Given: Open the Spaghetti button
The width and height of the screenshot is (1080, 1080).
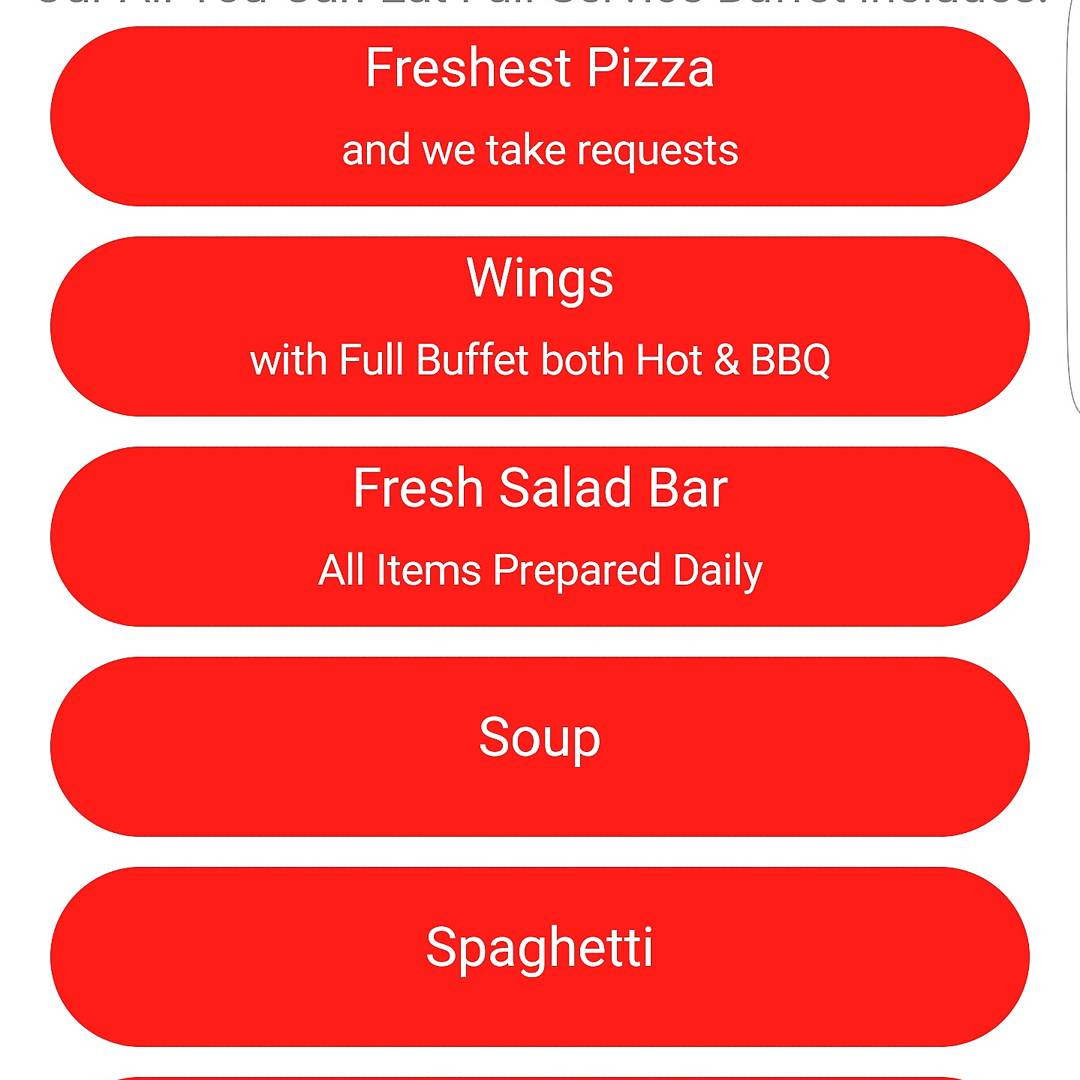Looking at the screenshot, I should click(x=540, y=956).
